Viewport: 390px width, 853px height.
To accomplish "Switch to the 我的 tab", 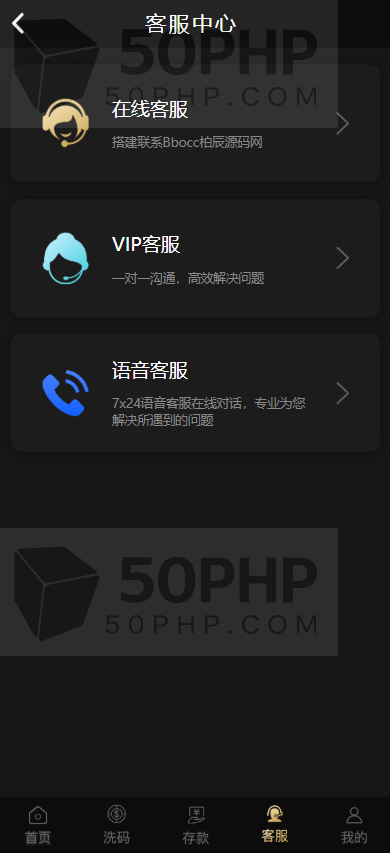I will click(x=354, y=825).
